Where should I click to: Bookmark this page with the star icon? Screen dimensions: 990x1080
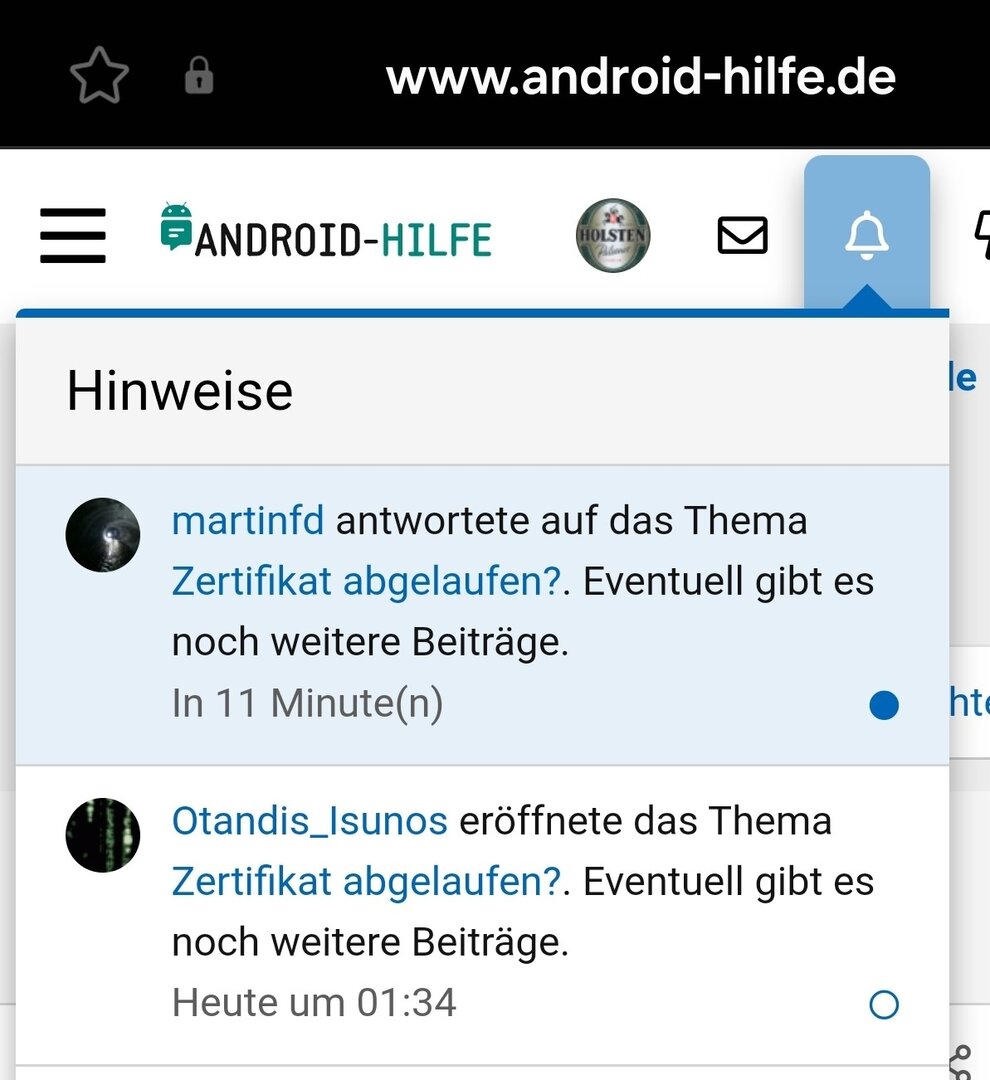pyautogui.click(x=100, y=75)
